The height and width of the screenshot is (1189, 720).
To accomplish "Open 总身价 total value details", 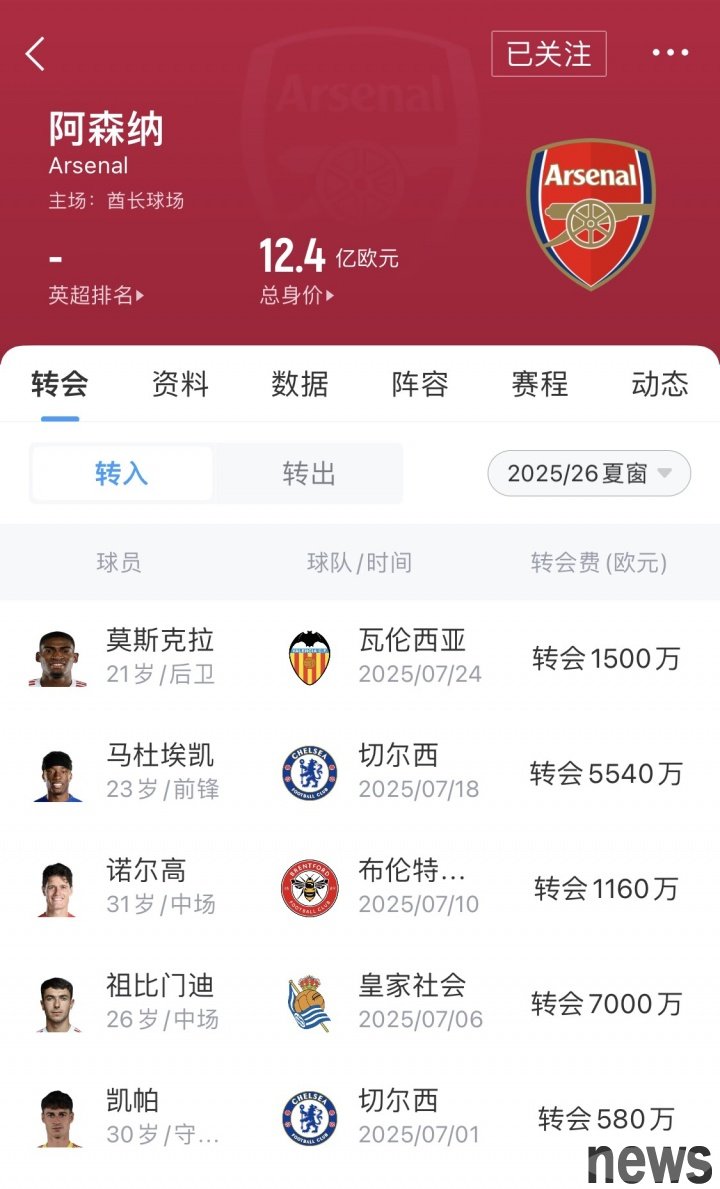I will pos(296,296).
